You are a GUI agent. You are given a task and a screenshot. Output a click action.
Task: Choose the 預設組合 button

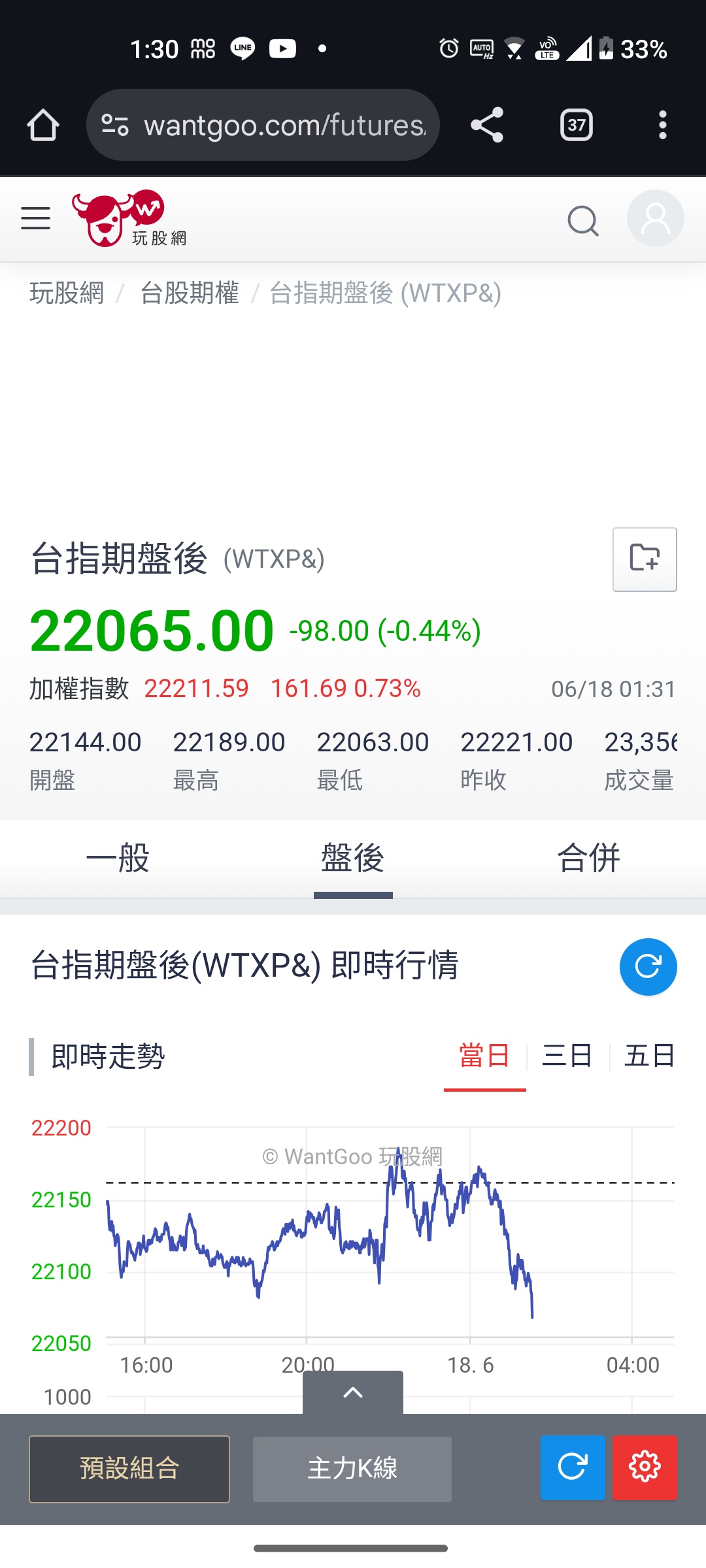(x=129, y=1469)
